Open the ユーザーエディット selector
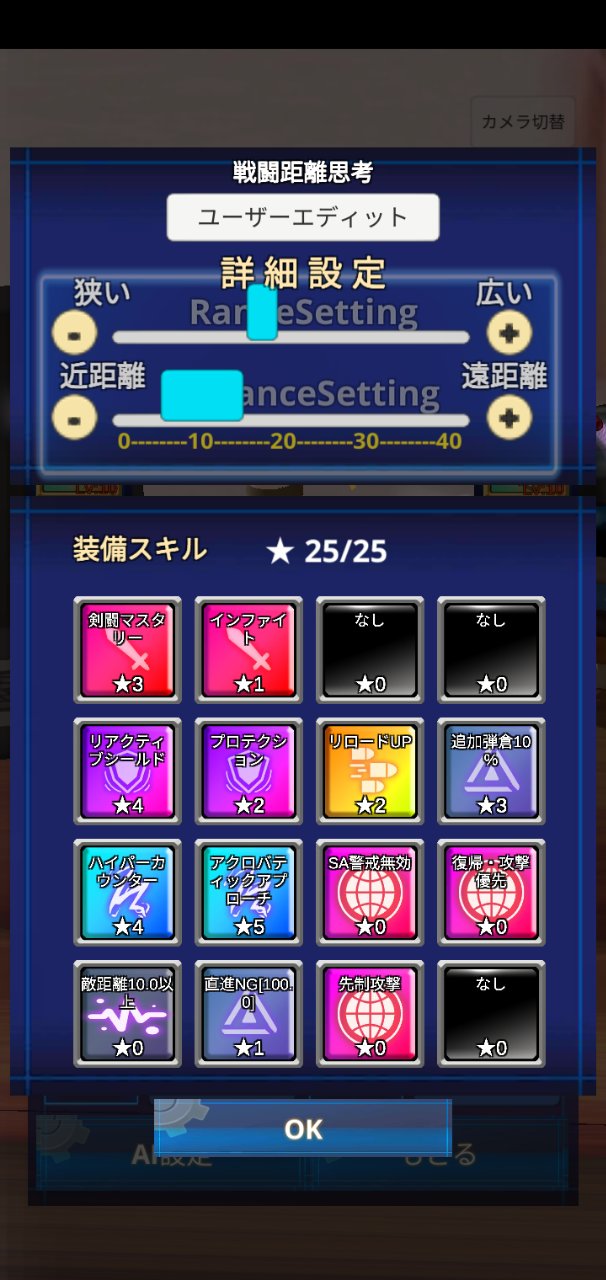This screenshot has width=606, height=1280. coord(303,217)
